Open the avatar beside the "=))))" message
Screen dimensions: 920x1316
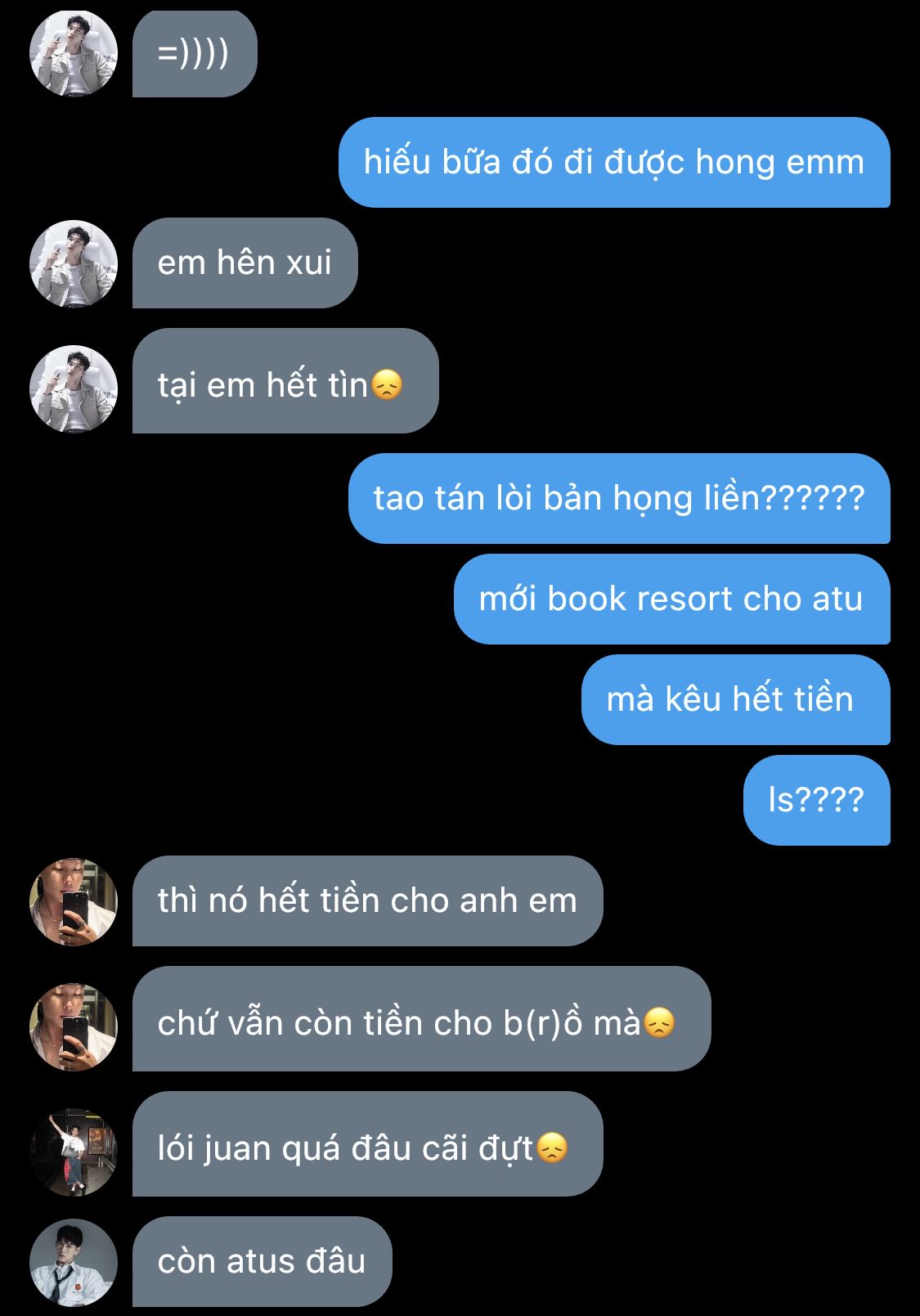[74, 52]
